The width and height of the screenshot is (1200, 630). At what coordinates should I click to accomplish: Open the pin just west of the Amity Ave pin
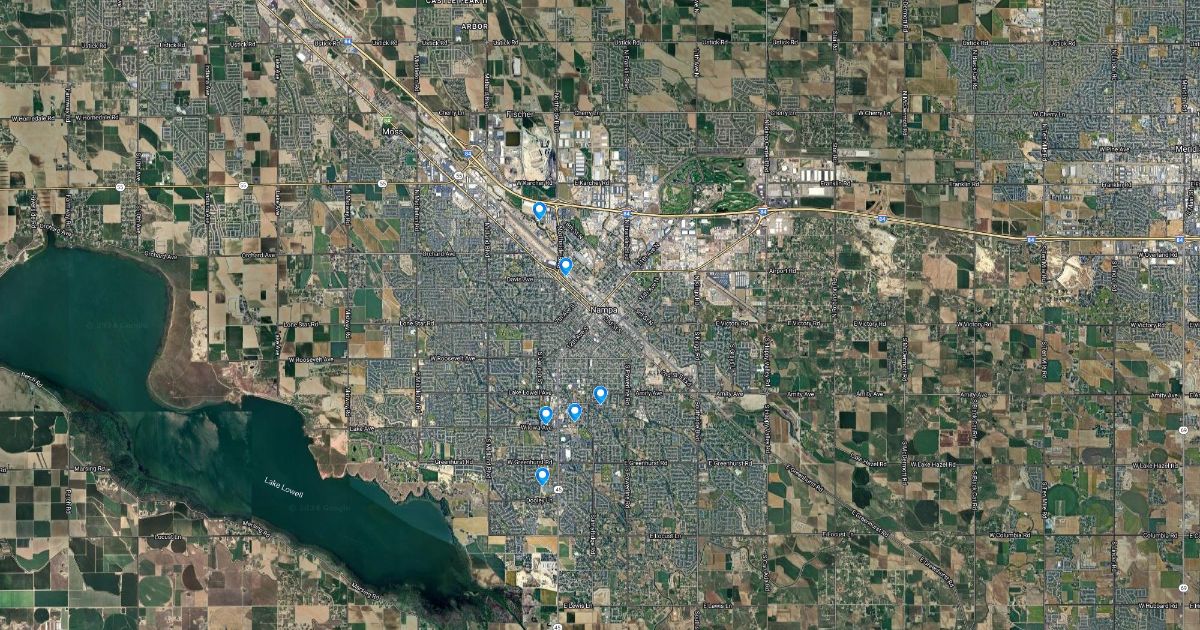(x=574, y=411)
